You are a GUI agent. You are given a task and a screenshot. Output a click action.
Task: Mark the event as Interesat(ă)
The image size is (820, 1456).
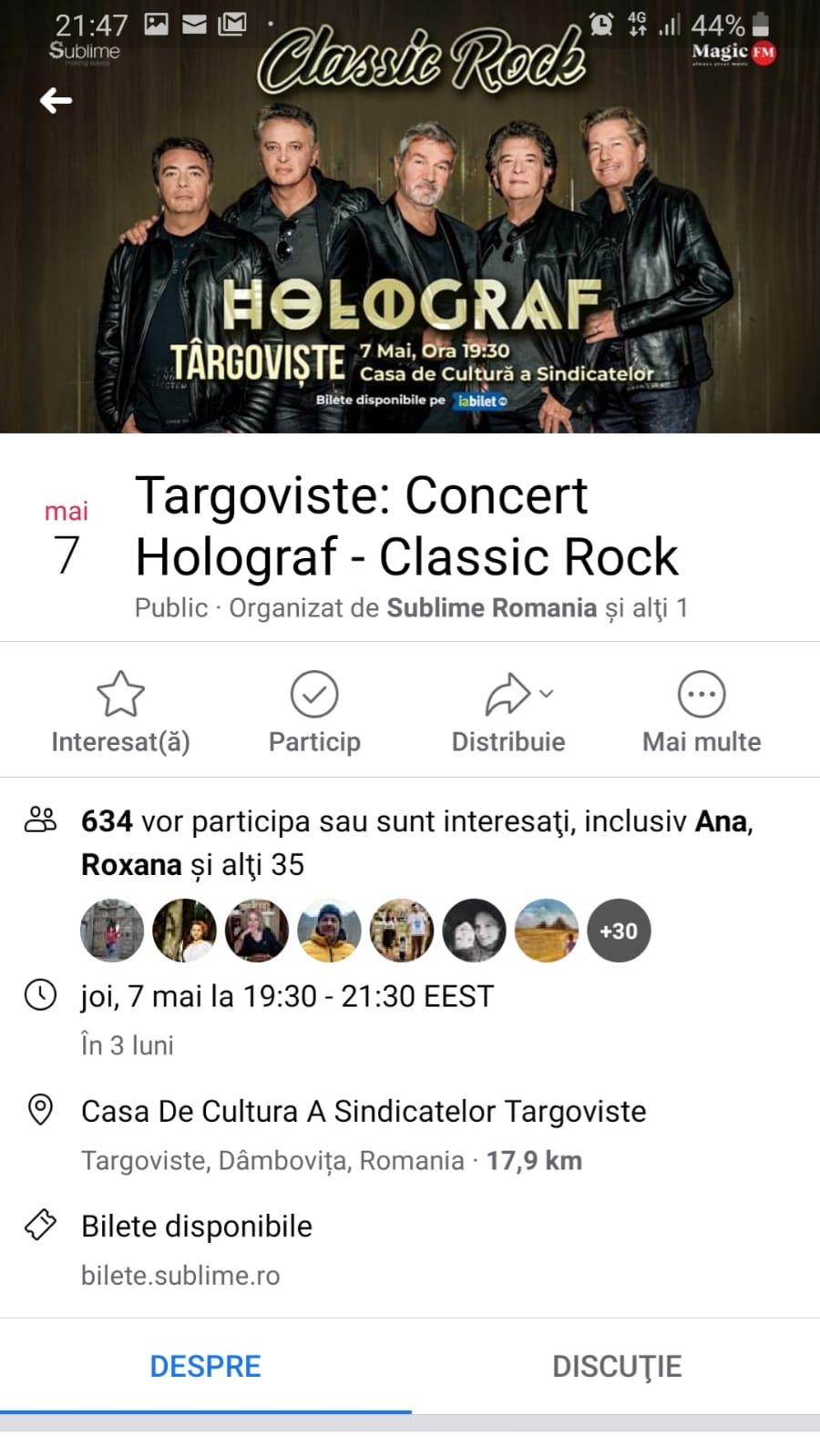120,712
